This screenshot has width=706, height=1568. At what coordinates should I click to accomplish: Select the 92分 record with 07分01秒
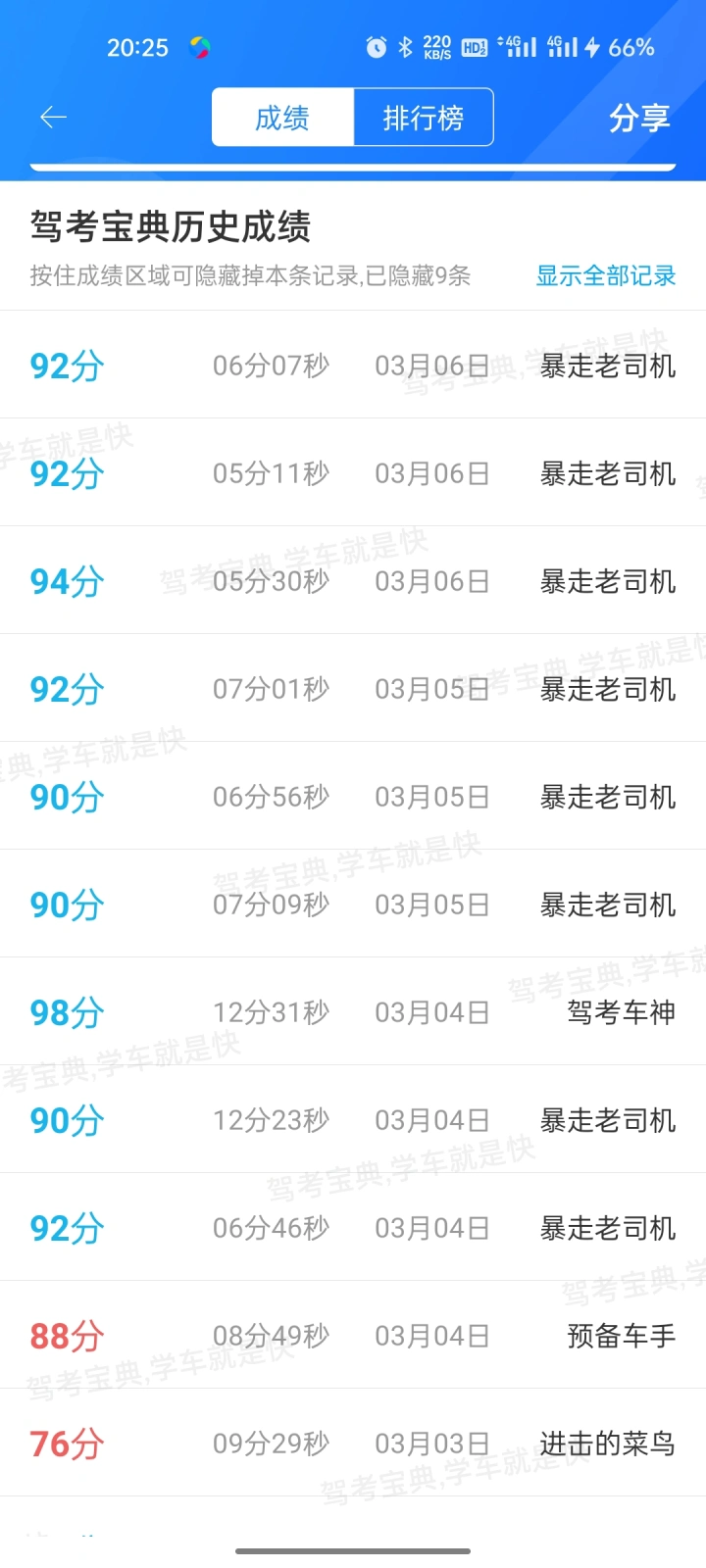[353, 688]
